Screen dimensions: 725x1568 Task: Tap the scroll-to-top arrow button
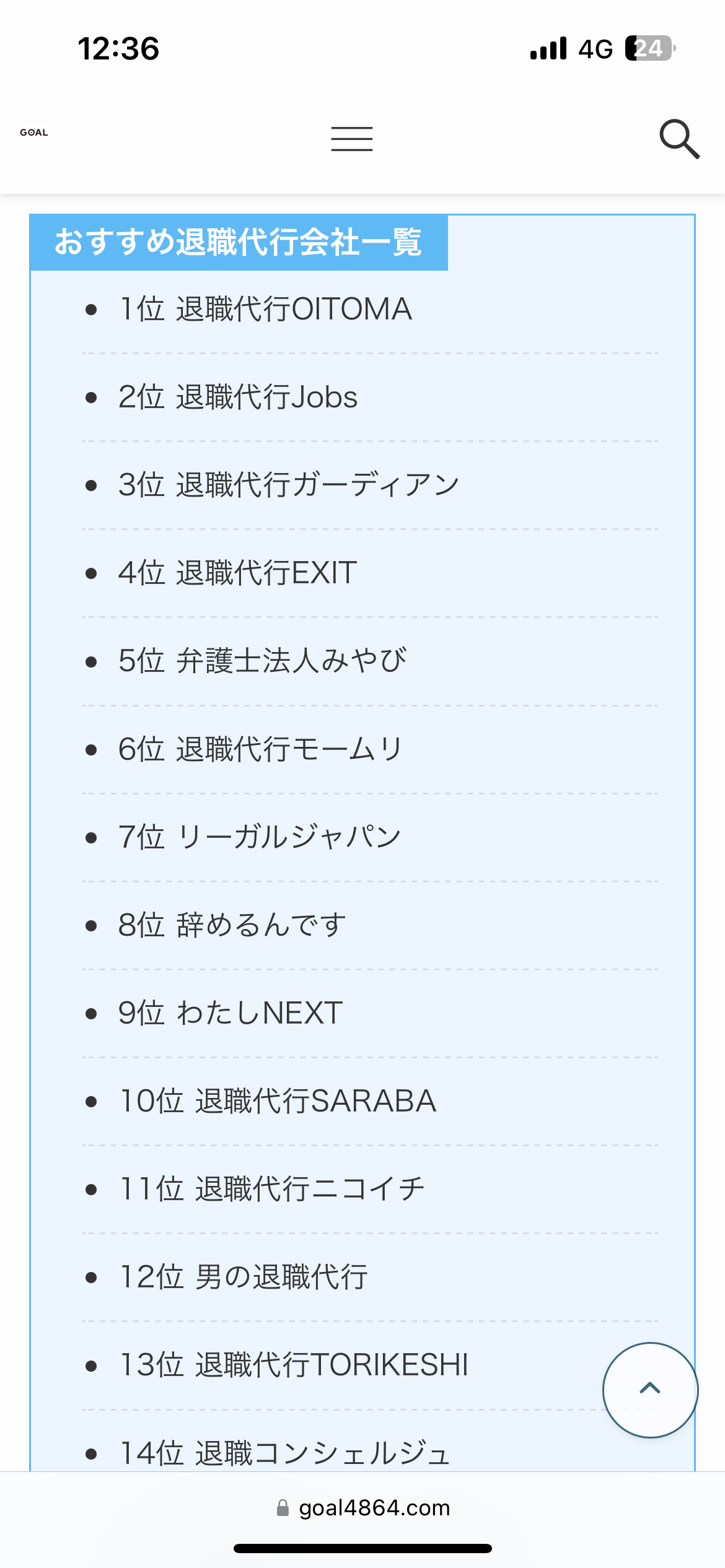click(x=650, y=1390)
